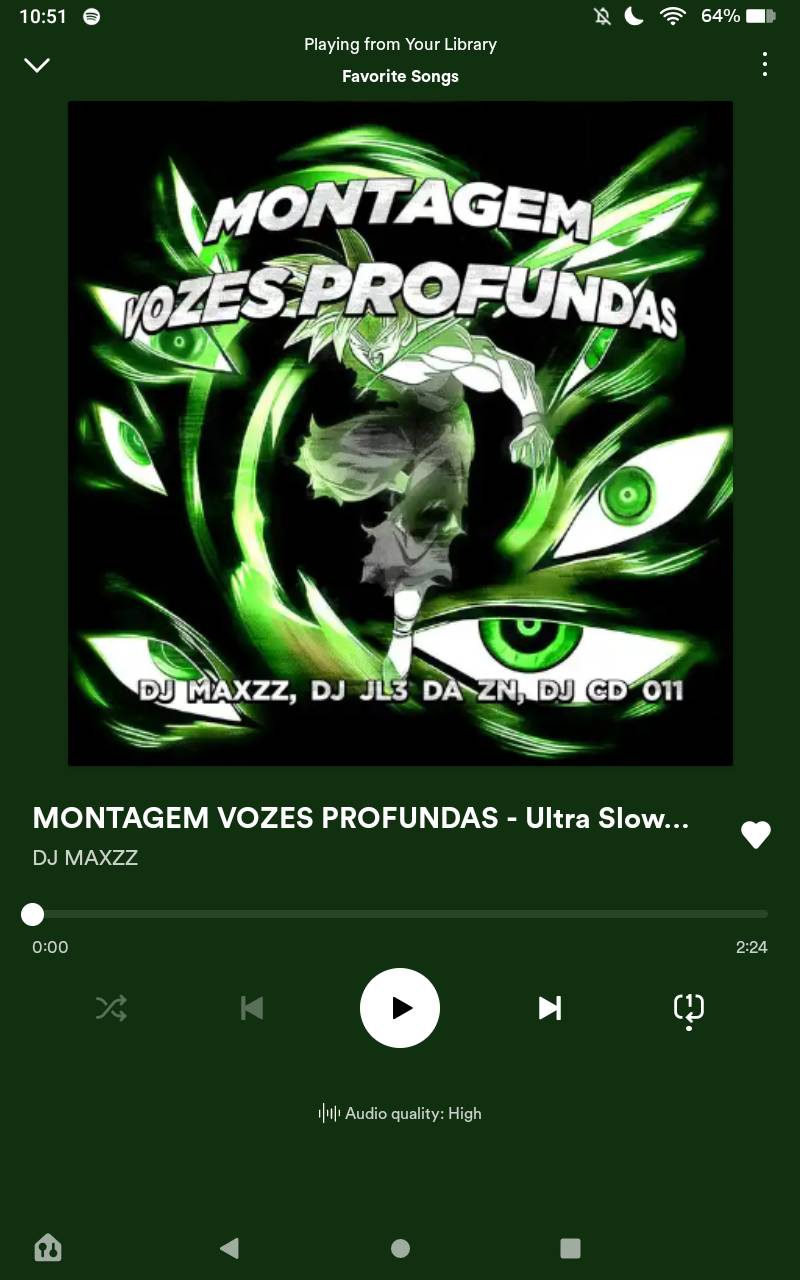The height and width of the screenshot is (1280, 800).
Task: Change the repeat mode
Action: pos(689,1008)
